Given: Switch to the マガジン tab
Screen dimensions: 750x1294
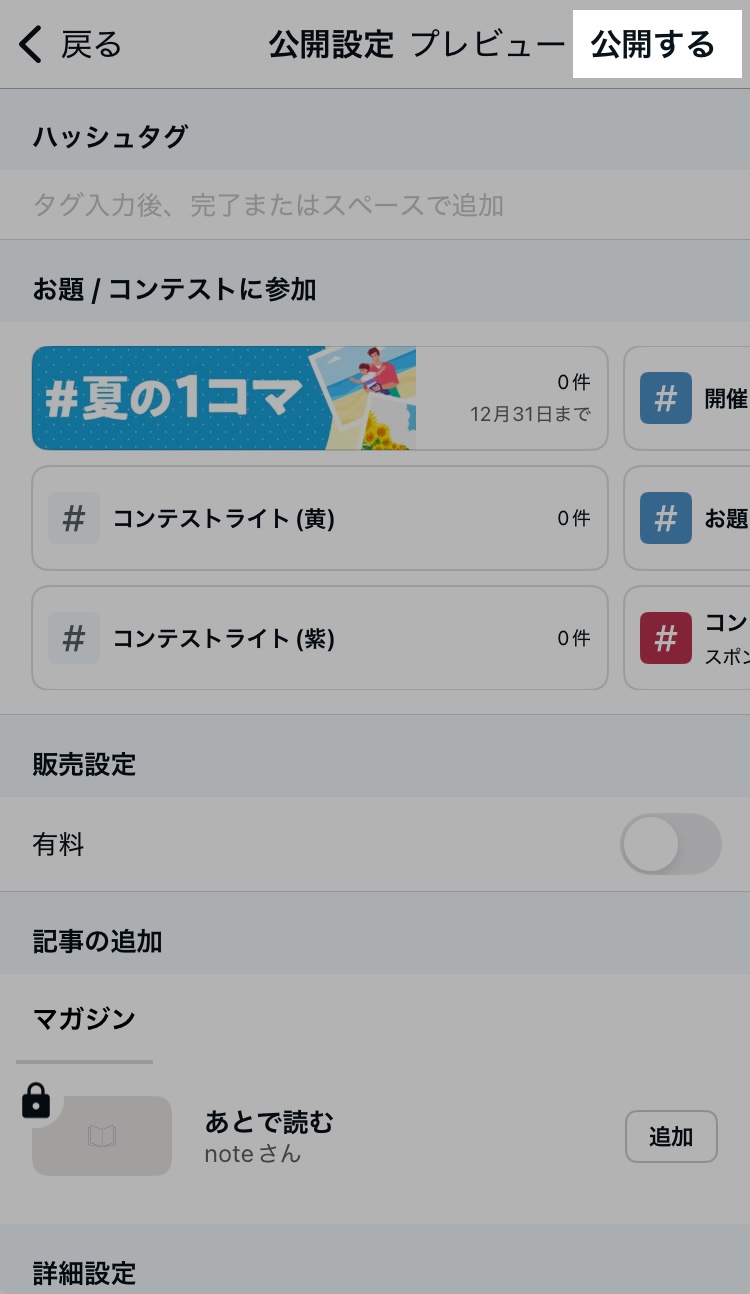Looking at the screenshot, I should (x=84, y=1019).
